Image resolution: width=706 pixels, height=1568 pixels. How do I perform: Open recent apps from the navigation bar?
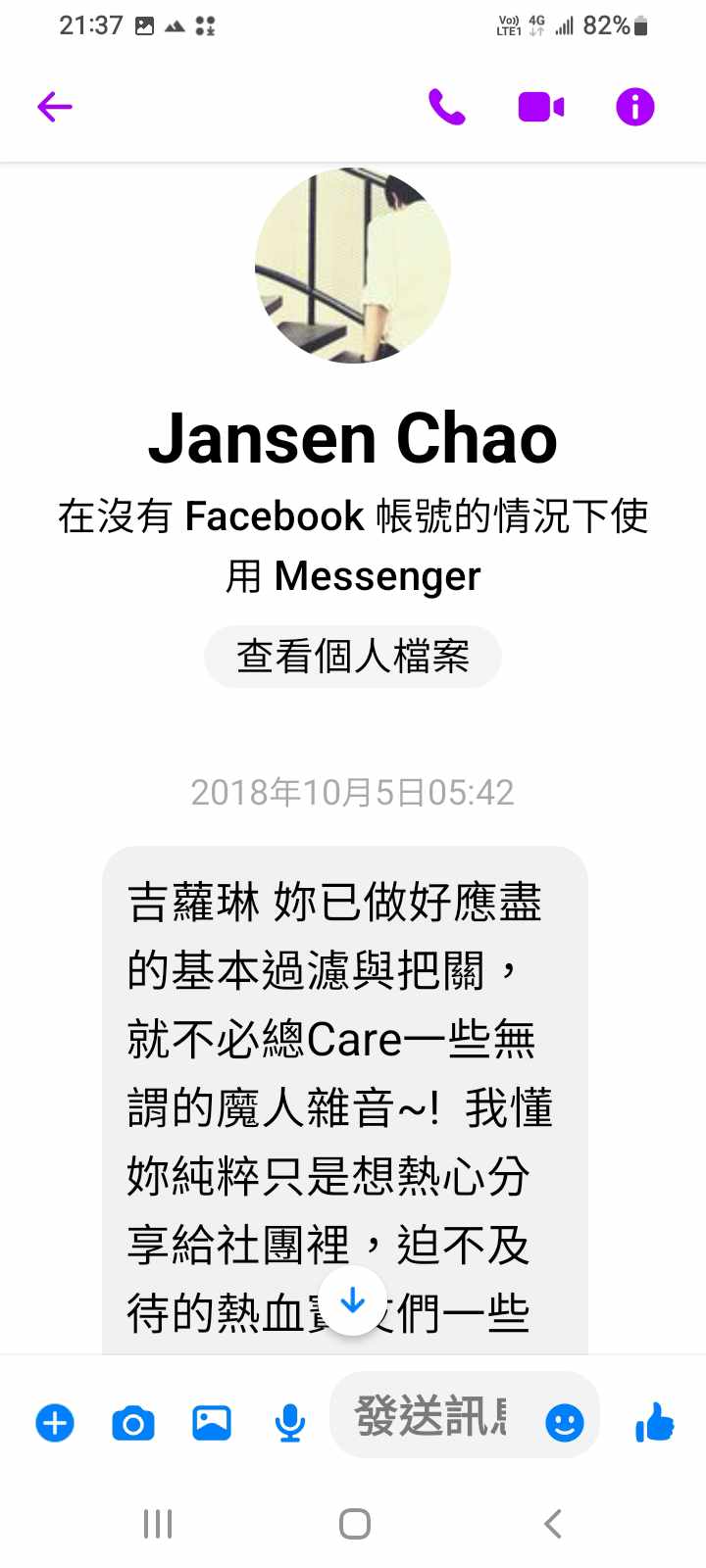tap(158, 1524)
